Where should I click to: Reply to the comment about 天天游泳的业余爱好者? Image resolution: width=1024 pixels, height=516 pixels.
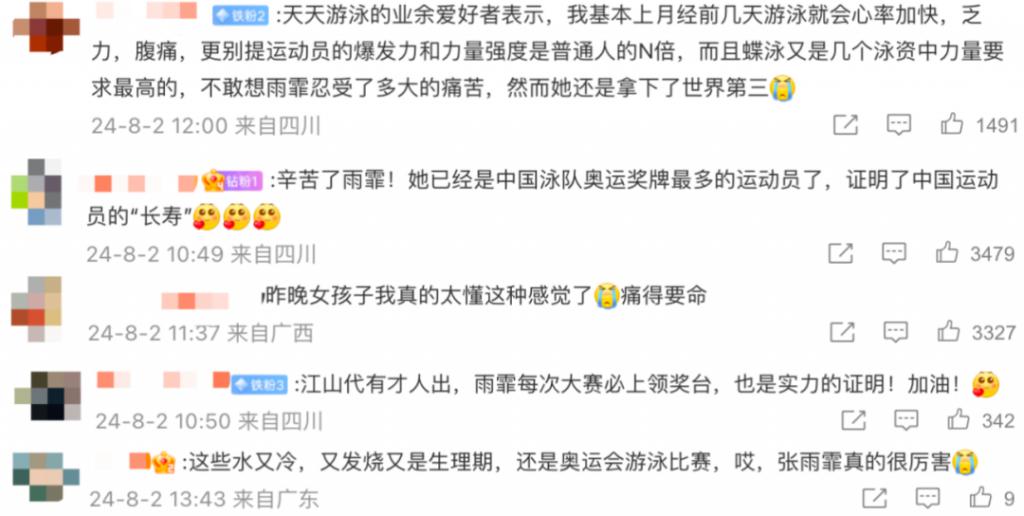pyautogui.click(x=899, y=125)
